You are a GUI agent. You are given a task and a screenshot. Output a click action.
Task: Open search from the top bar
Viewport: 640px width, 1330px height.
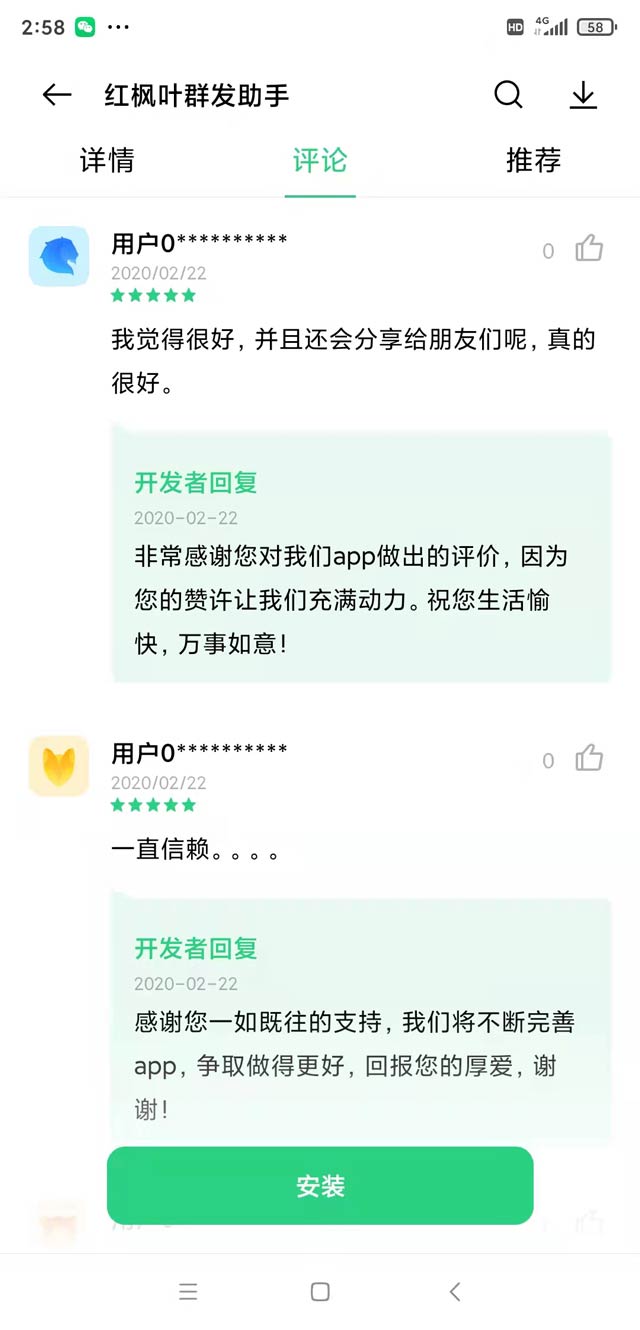point(508,95)
